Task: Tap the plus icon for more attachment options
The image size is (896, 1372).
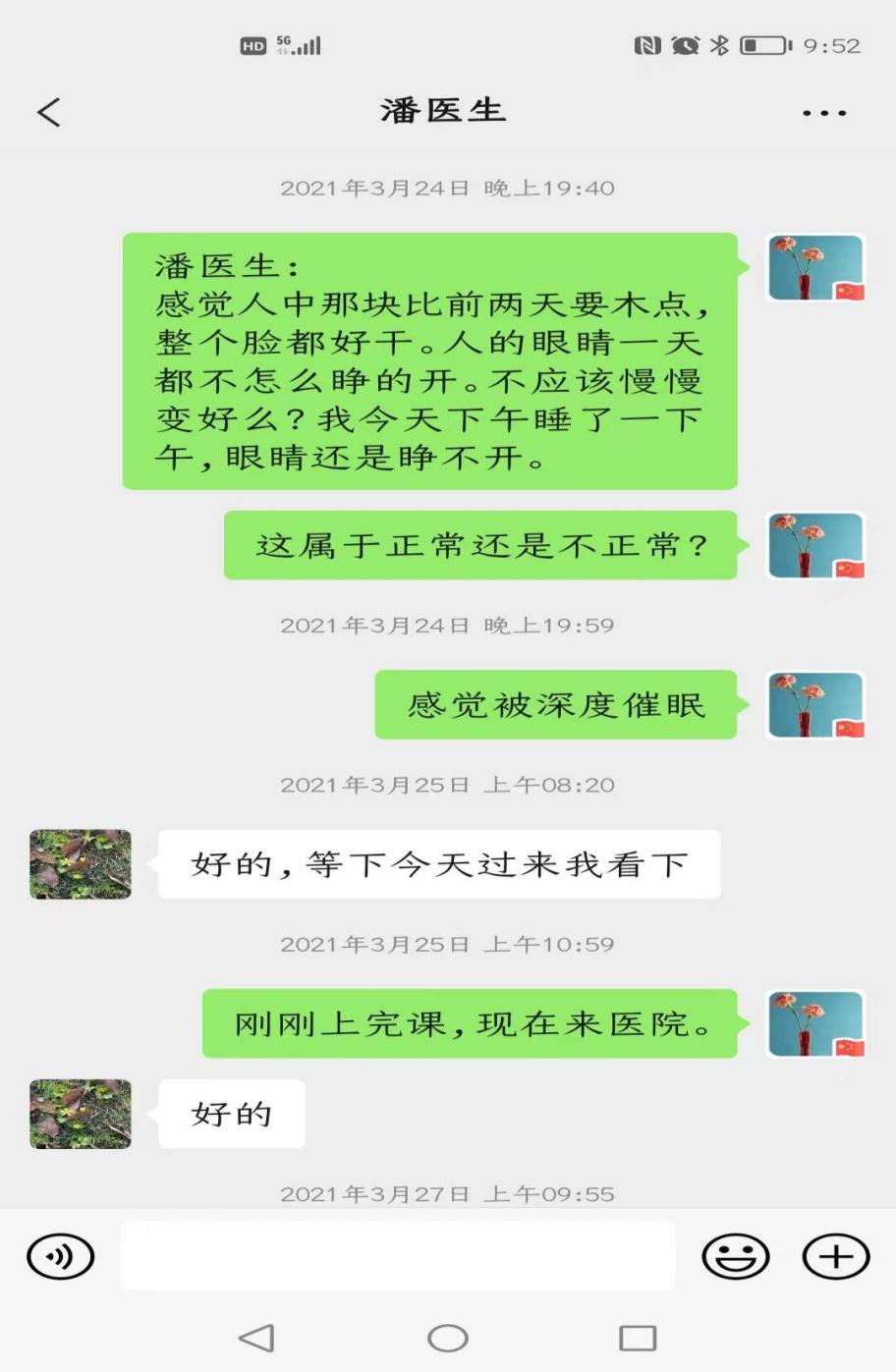Action: pos(834,1255)
